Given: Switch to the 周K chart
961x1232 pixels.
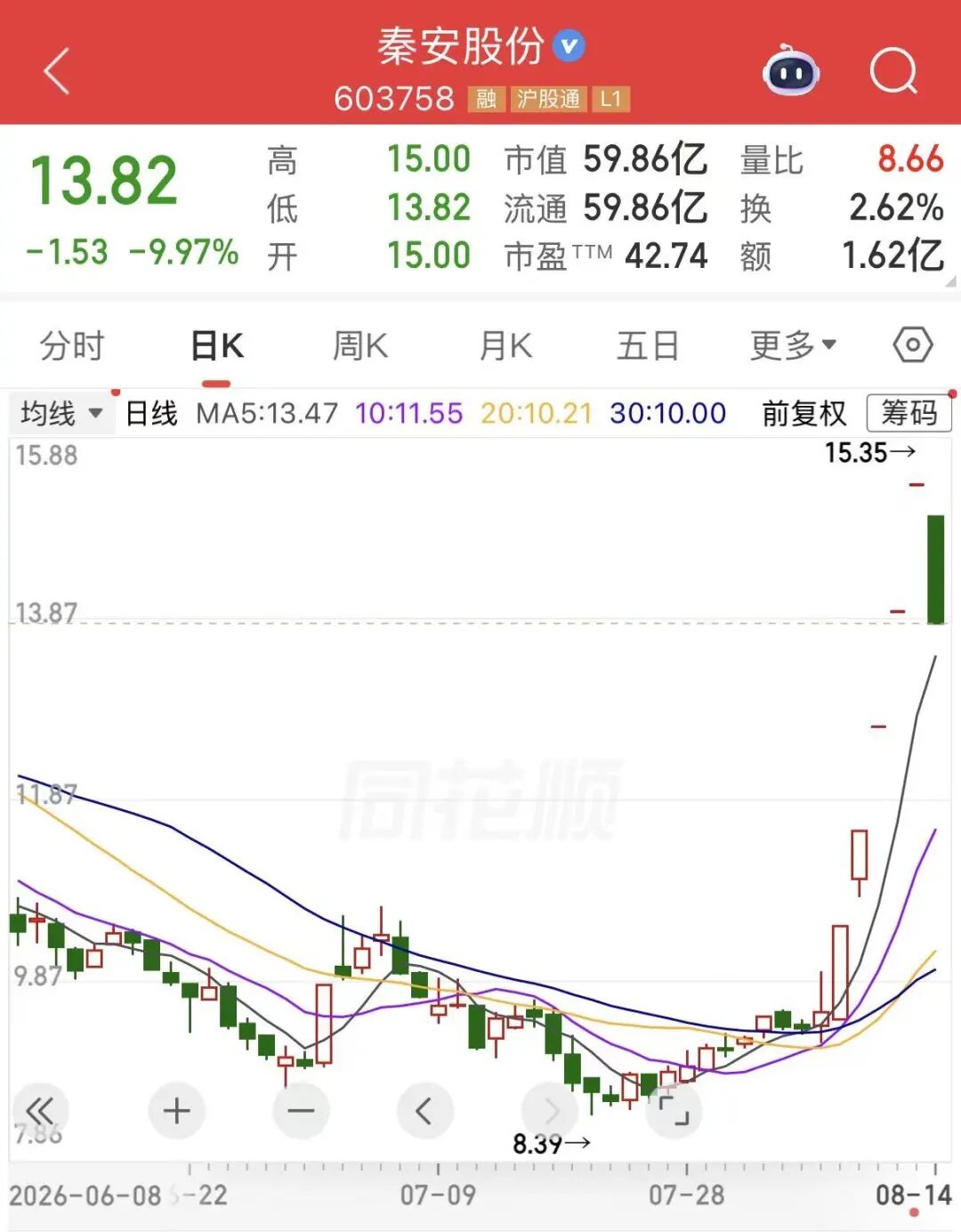Looking at the screenshot, I should coord(360,345).
